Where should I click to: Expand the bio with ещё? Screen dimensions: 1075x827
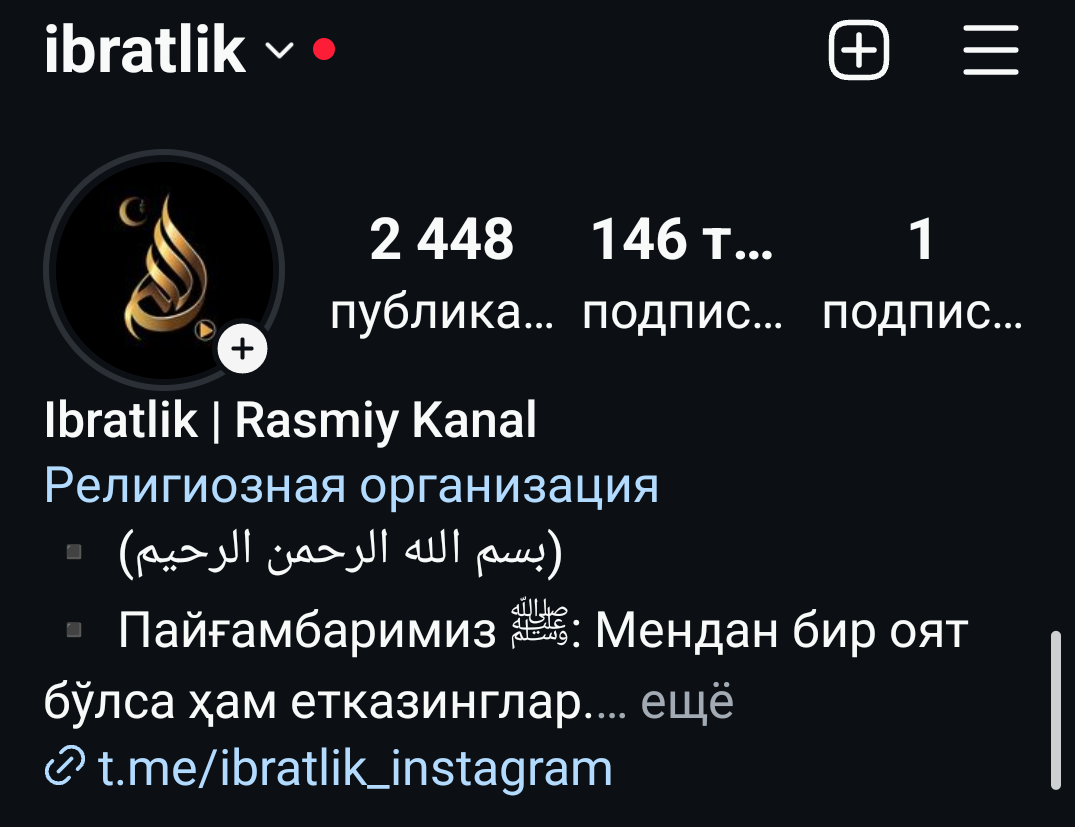pyautogui.click(x=687, y=703)
